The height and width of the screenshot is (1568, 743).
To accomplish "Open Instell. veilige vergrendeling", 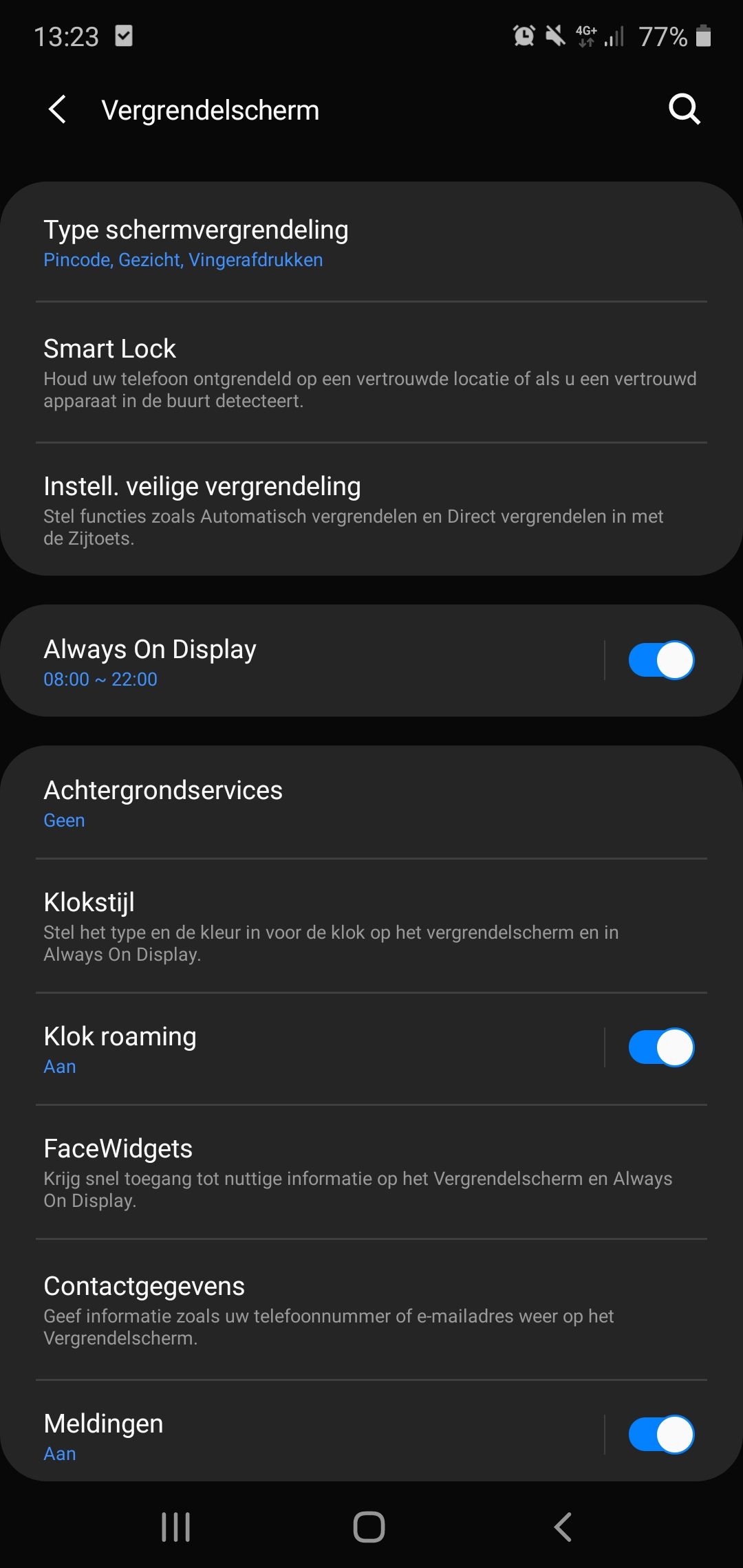I will pos(371,510).
